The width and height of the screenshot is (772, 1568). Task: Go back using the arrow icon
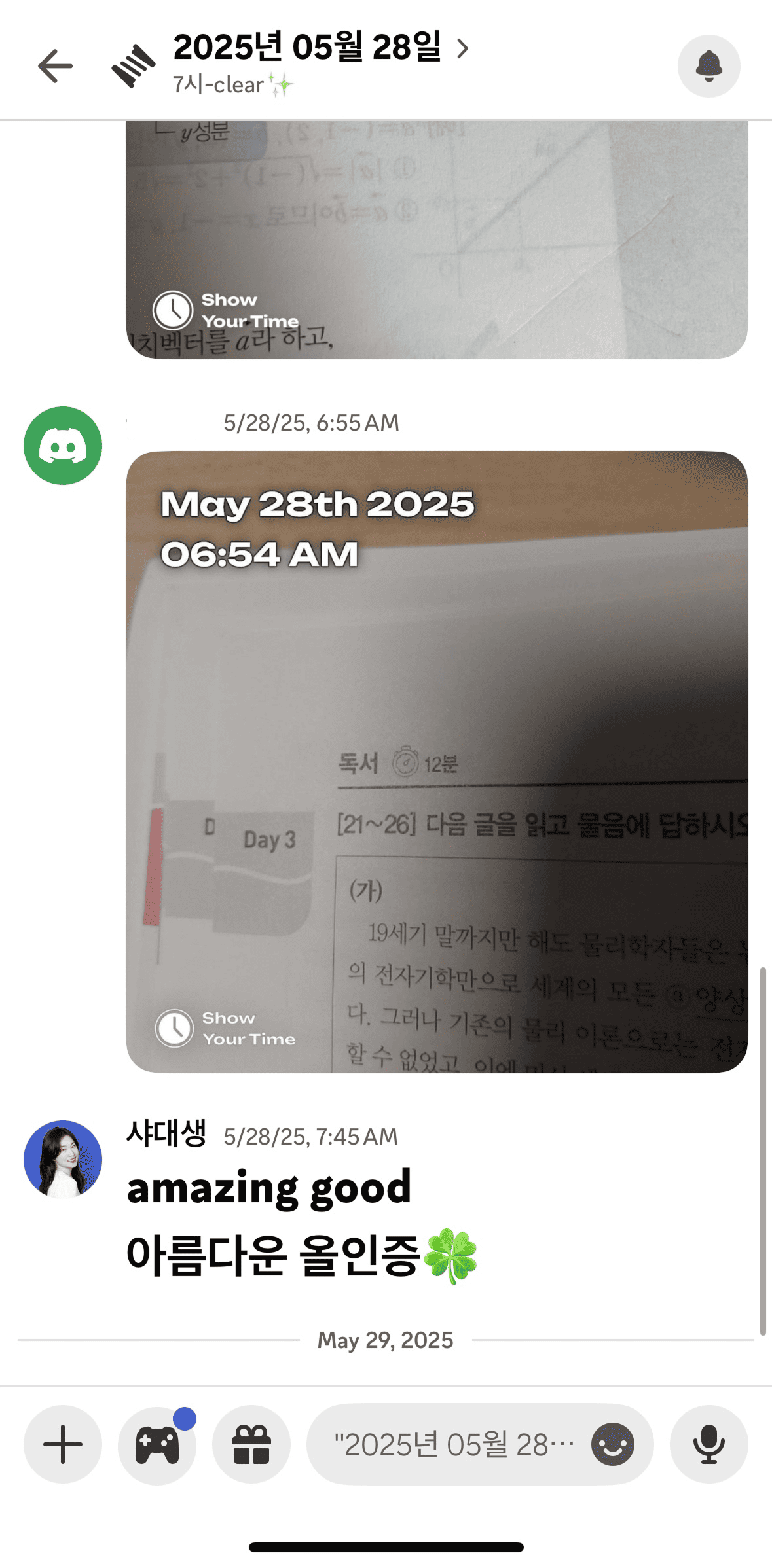click(x=55, y=66)
